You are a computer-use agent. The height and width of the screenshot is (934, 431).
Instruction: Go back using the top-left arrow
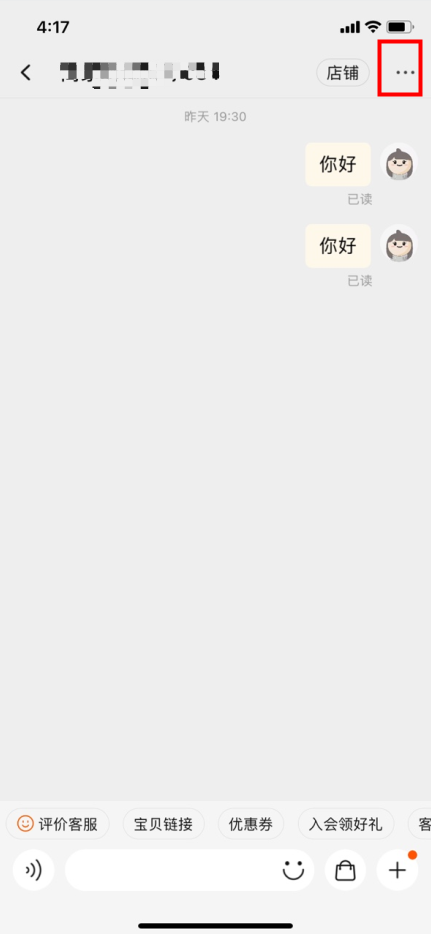(25, 73)
